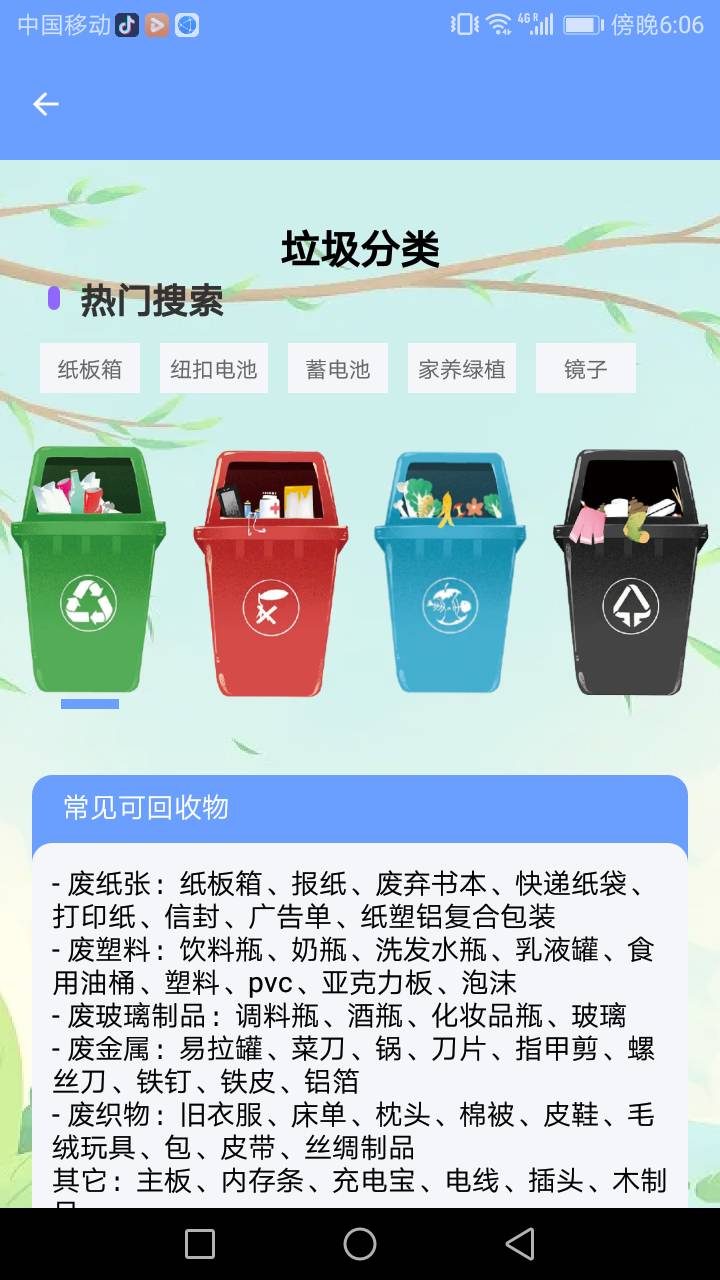Search for 纸板箱 via hot search chip

pos(89,368)
